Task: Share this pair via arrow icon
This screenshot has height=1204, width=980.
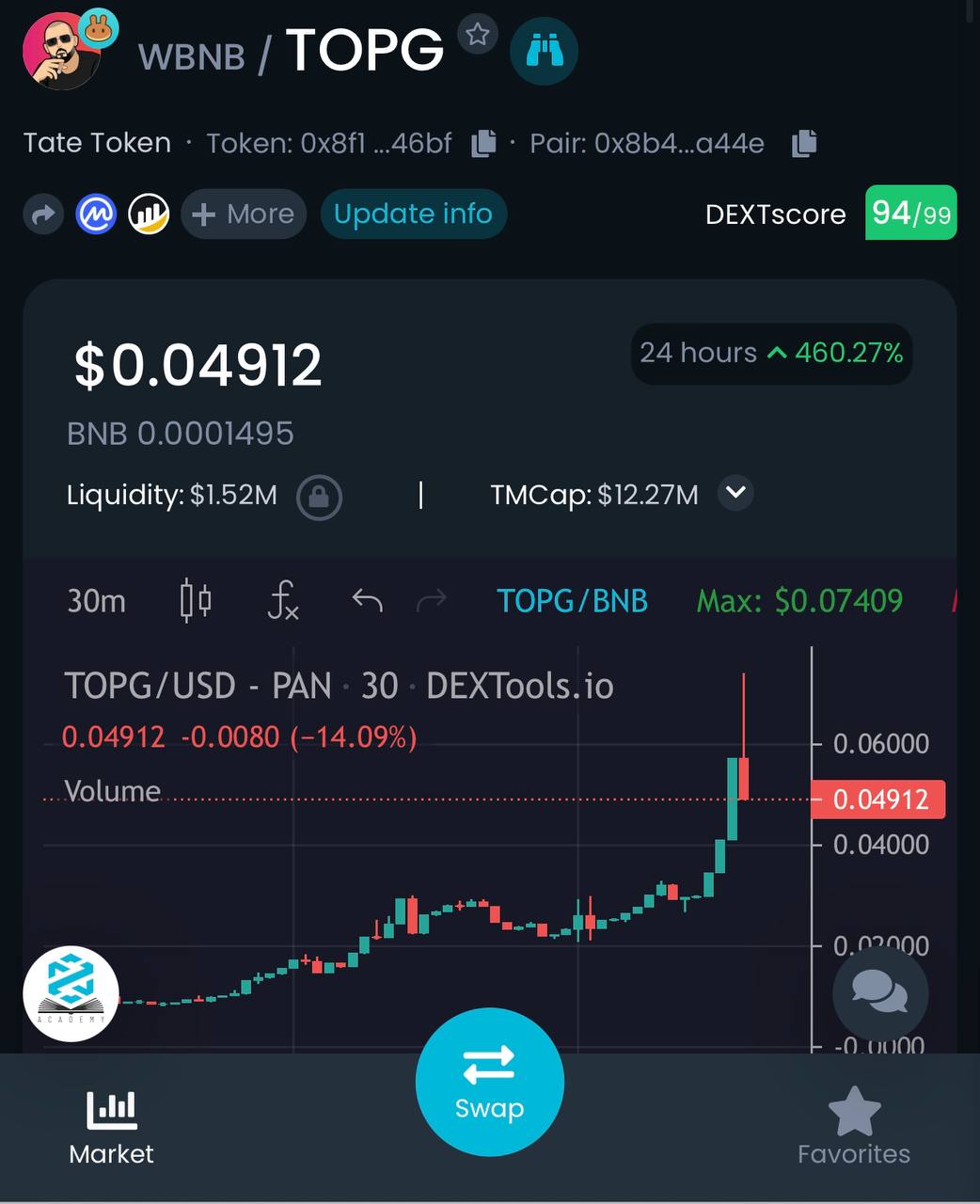Action: [x=43, y=214]
